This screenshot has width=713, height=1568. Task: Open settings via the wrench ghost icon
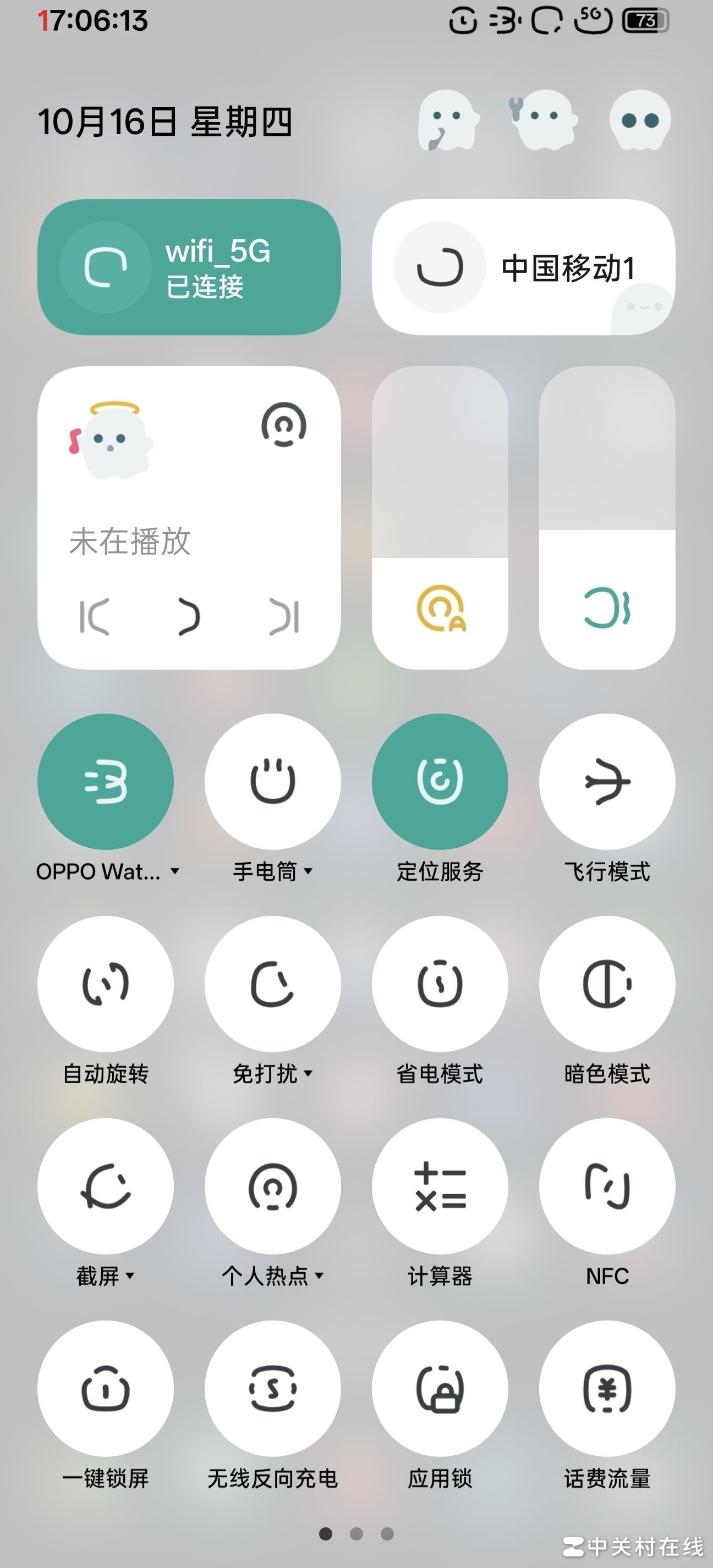(x=541, y=119)
